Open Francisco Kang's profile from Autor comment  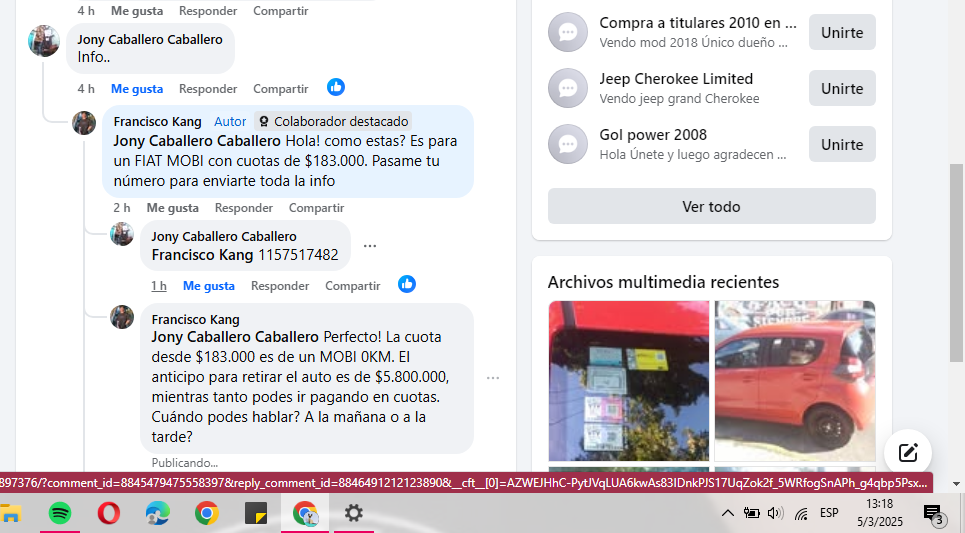point(157,122)
